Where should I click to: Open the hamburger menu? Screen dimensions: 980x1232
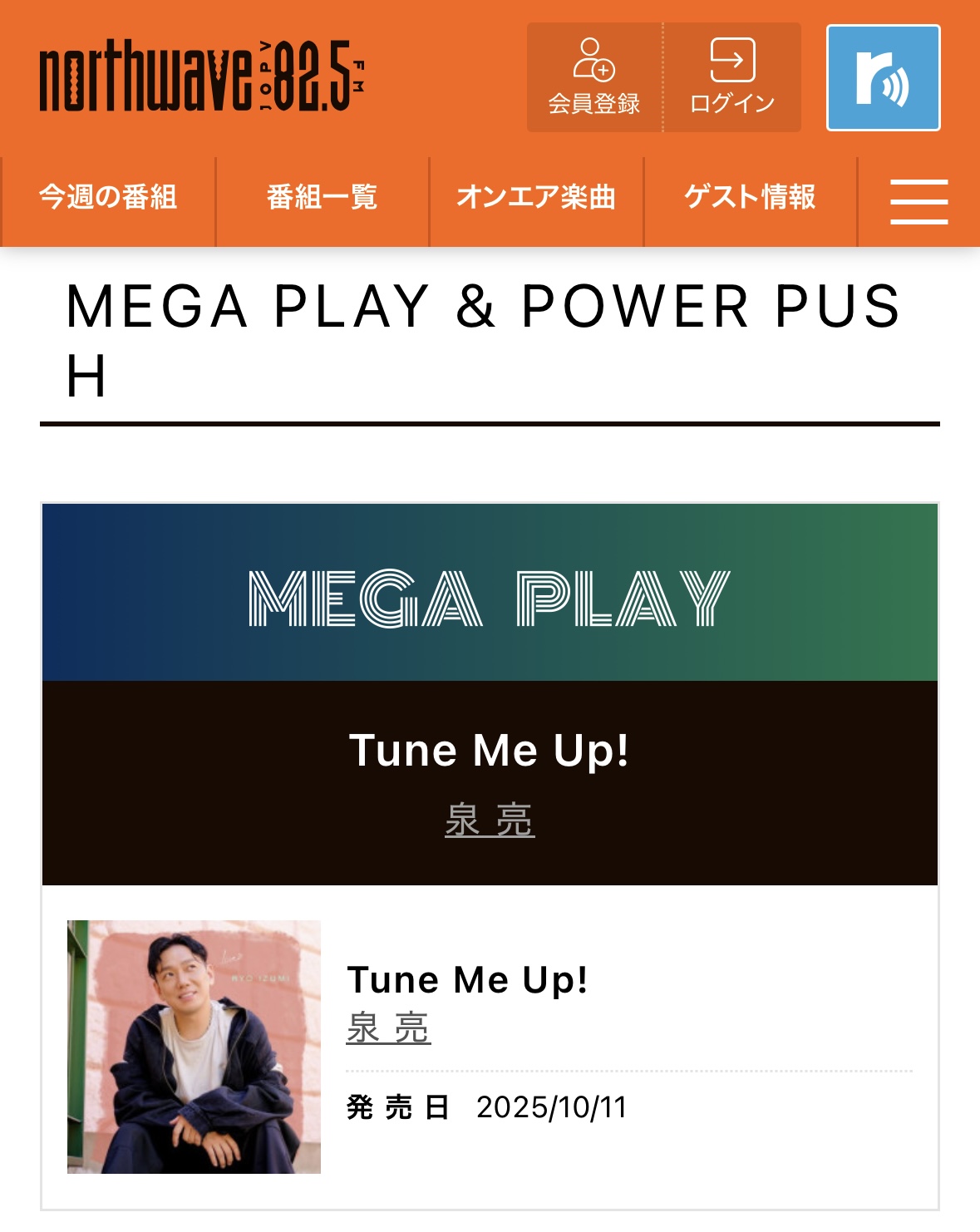click(x=918, y=201)
